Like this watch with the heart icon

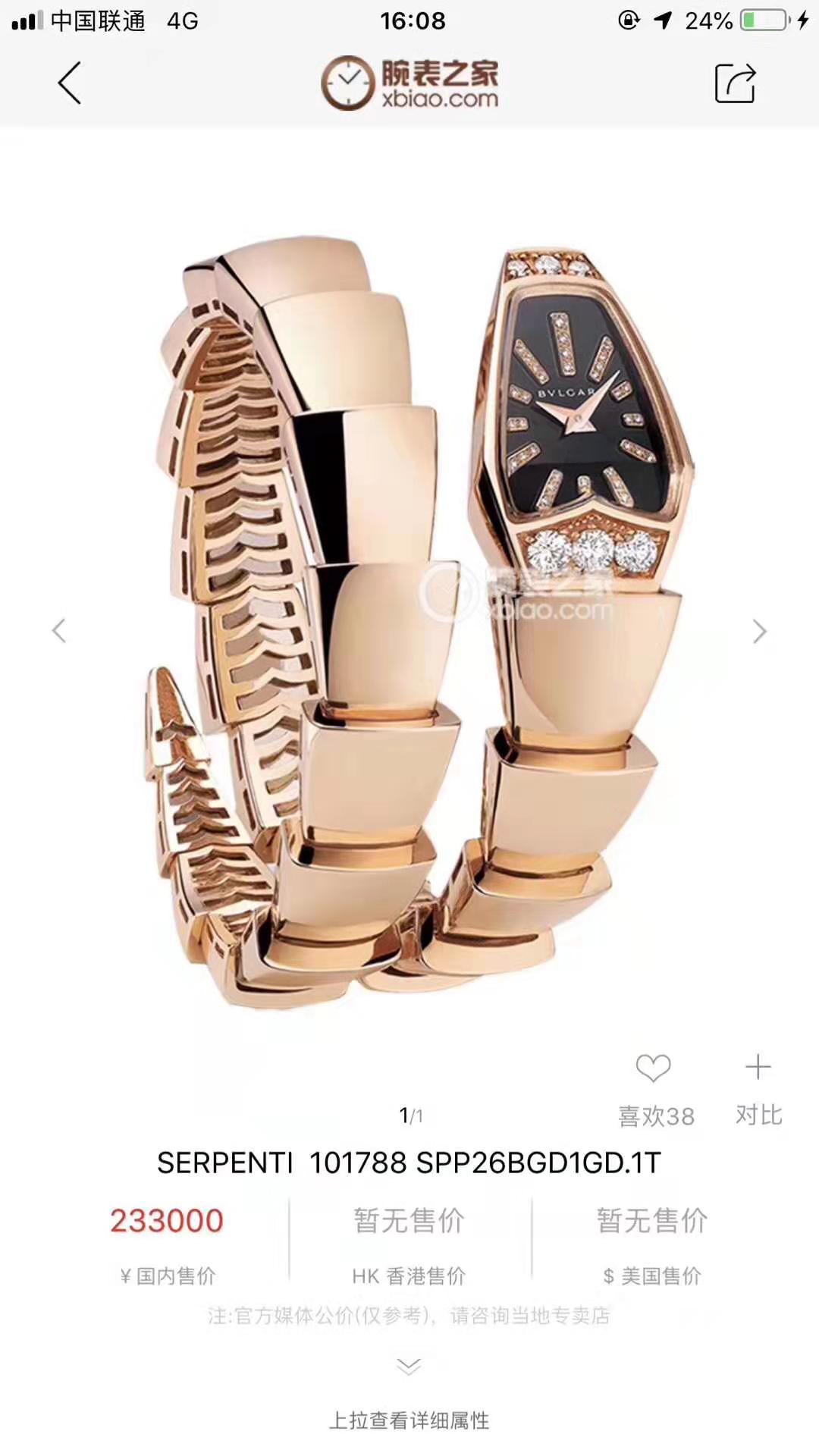pyautogui.click(x=654, y=1068)
